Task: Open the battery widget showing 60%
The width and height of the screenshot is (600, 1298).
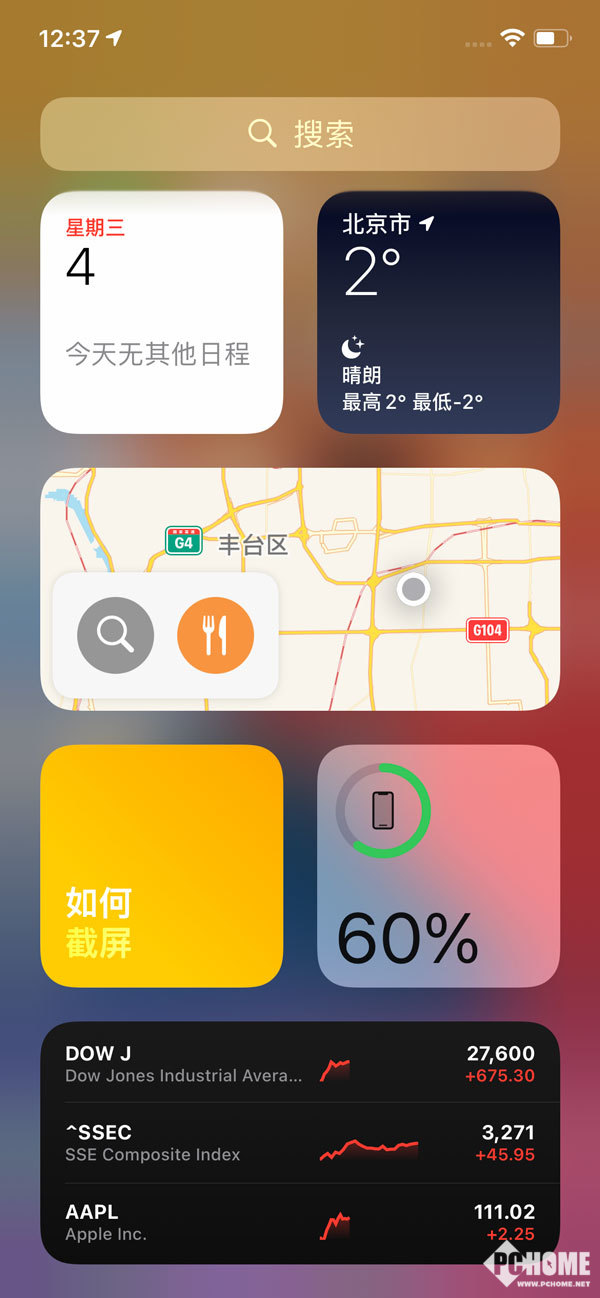Action: (x=439, y=866)
